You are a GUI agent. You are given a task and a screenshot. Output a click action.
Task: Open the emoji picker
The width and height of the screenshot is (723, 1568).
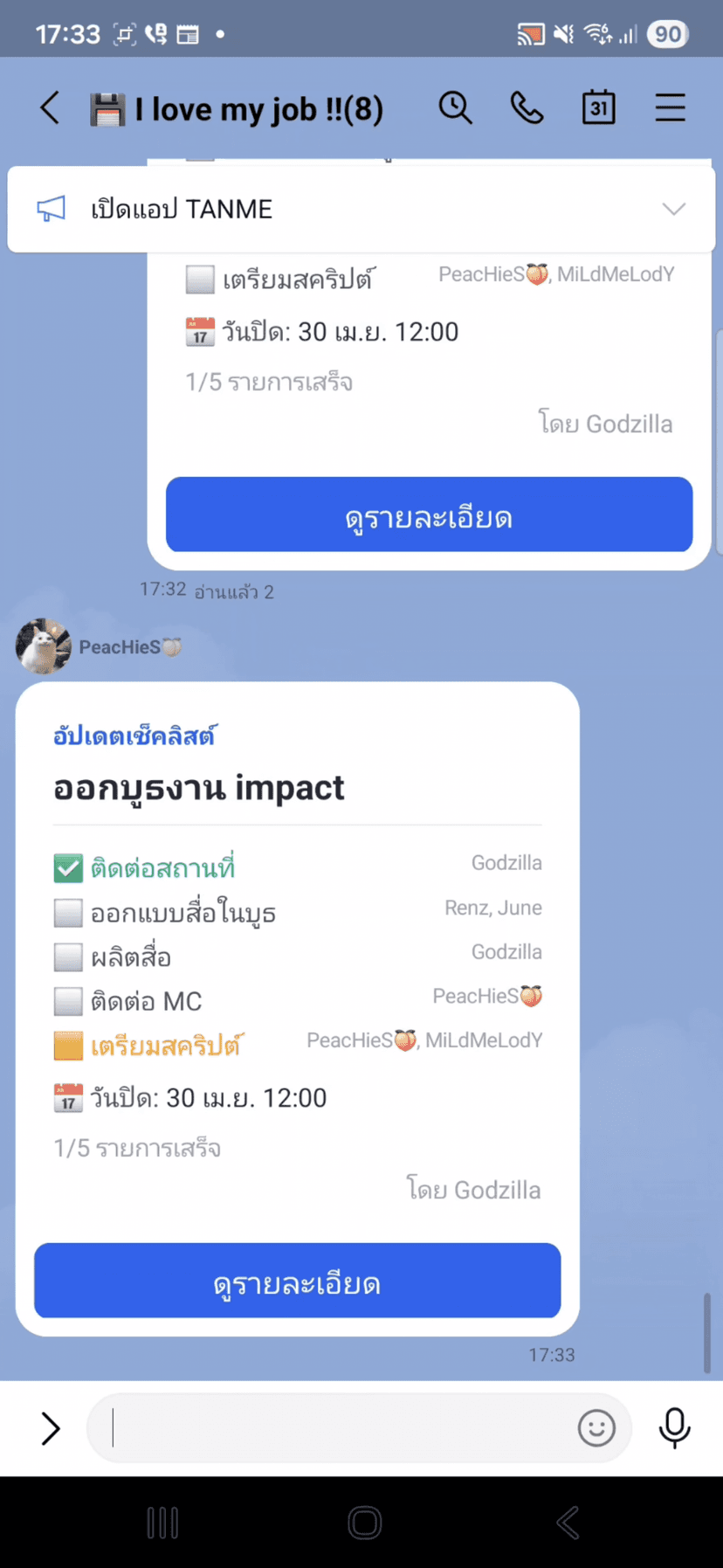point(596,1427)
